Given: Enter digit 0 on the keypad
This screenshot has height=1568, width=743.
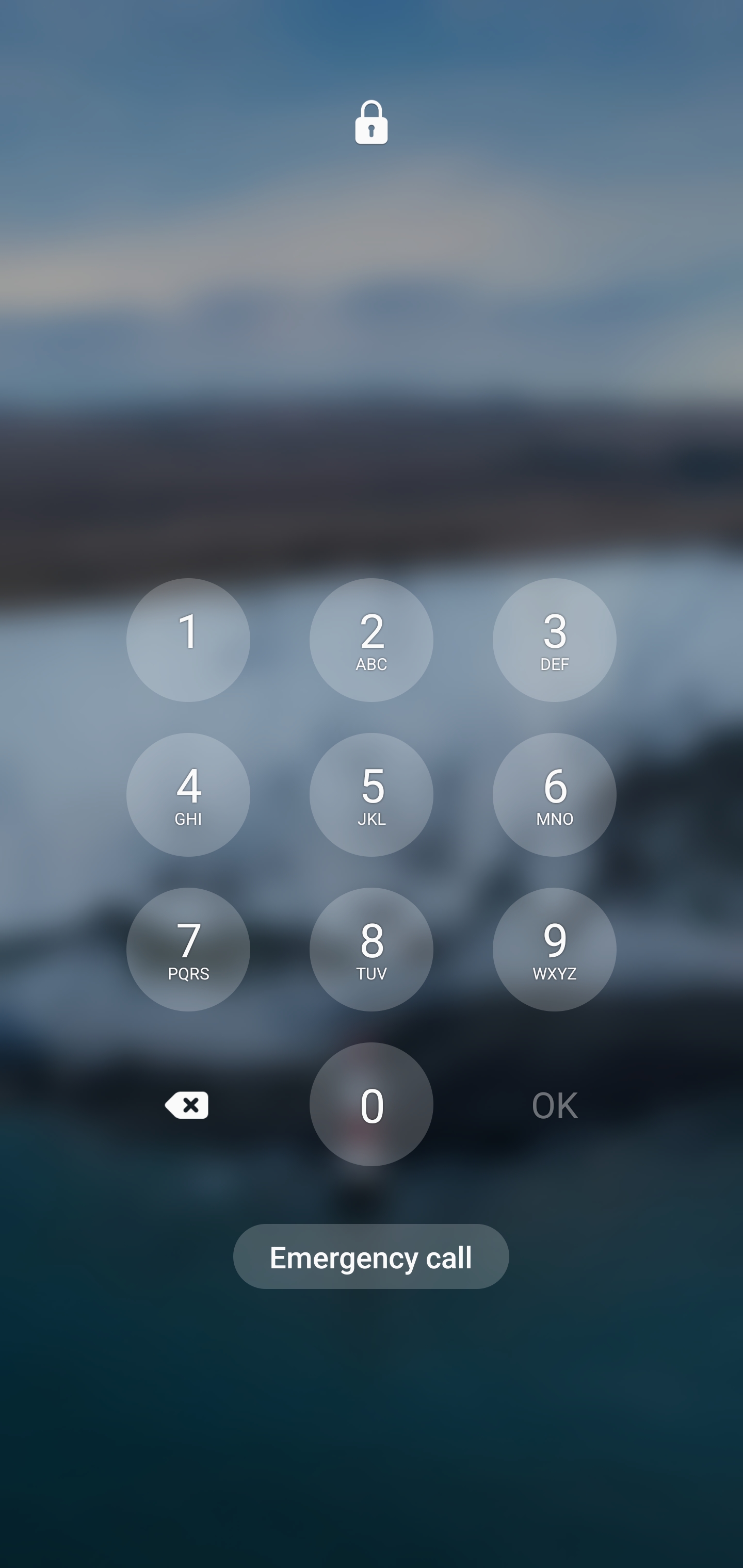Looking at the screenshot, I should 372,1104.
